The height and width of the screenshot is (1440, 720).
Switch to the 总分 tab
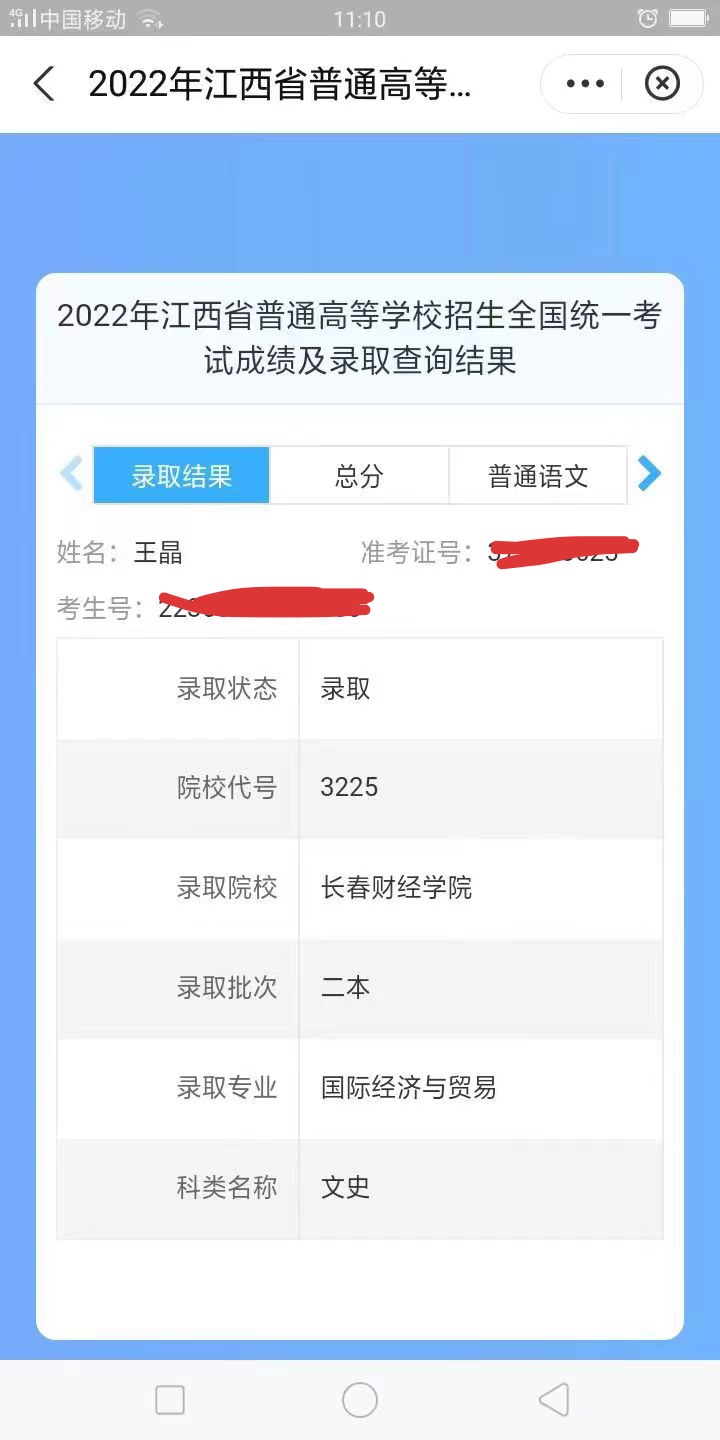click(359, 475)
